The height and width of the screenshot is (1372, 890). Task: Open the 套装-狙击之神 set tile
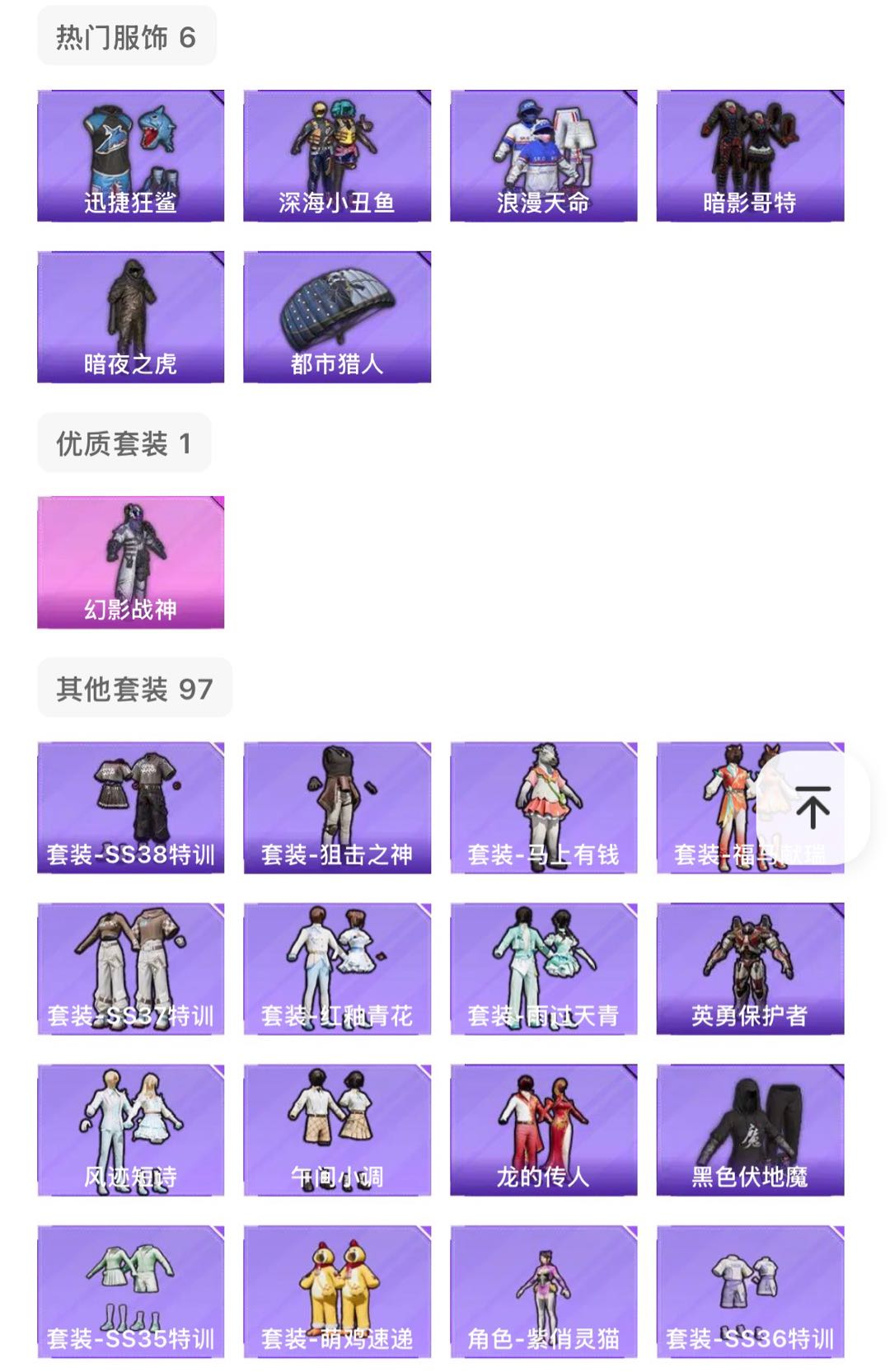pos(337,808)
